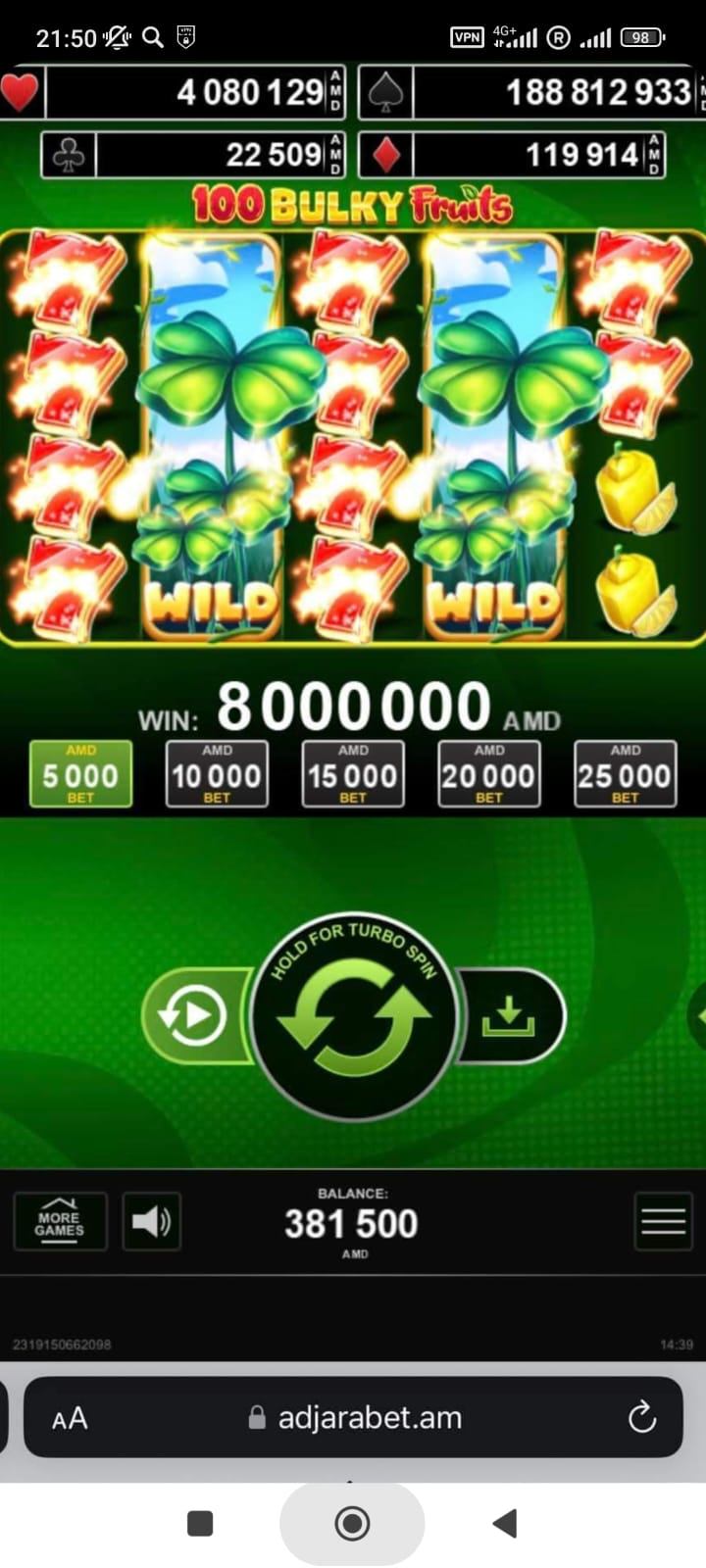Enable autoplay with the play-arrow icon
The image size is (706, 1568).
tap(192, 1015)
